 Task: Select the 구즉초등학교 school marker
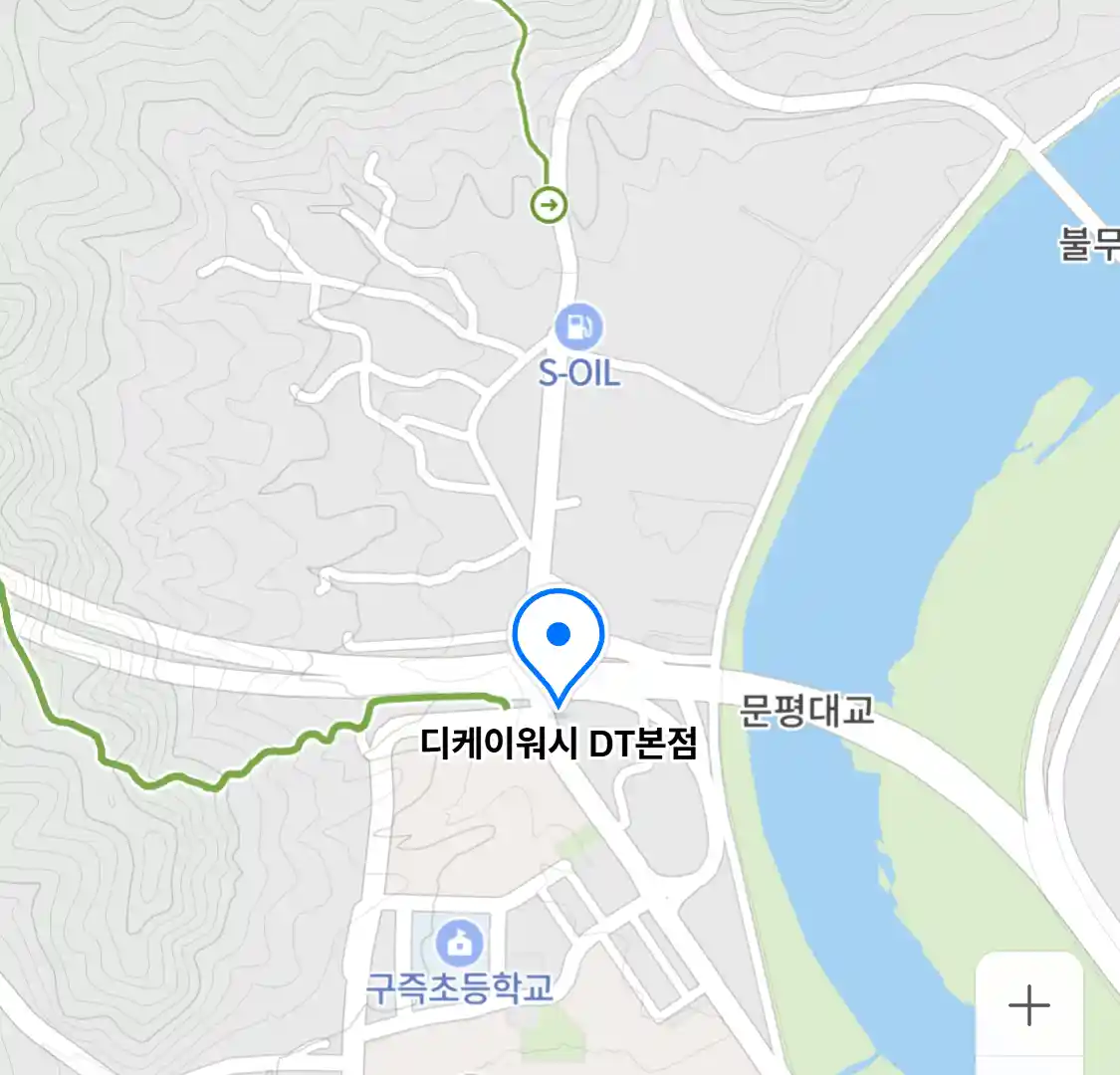click(460, 943)
